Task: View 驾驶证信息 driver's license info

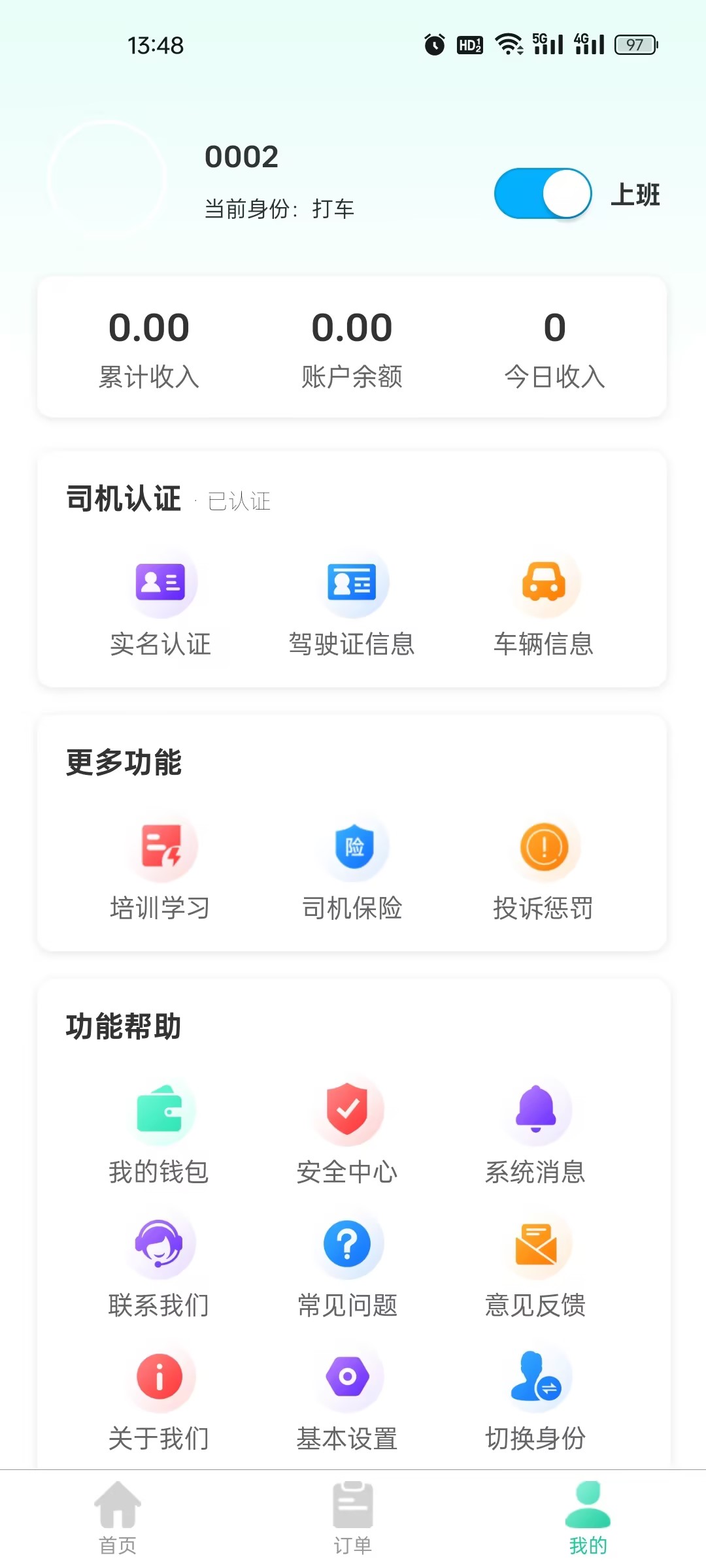Action: point(352,602)
